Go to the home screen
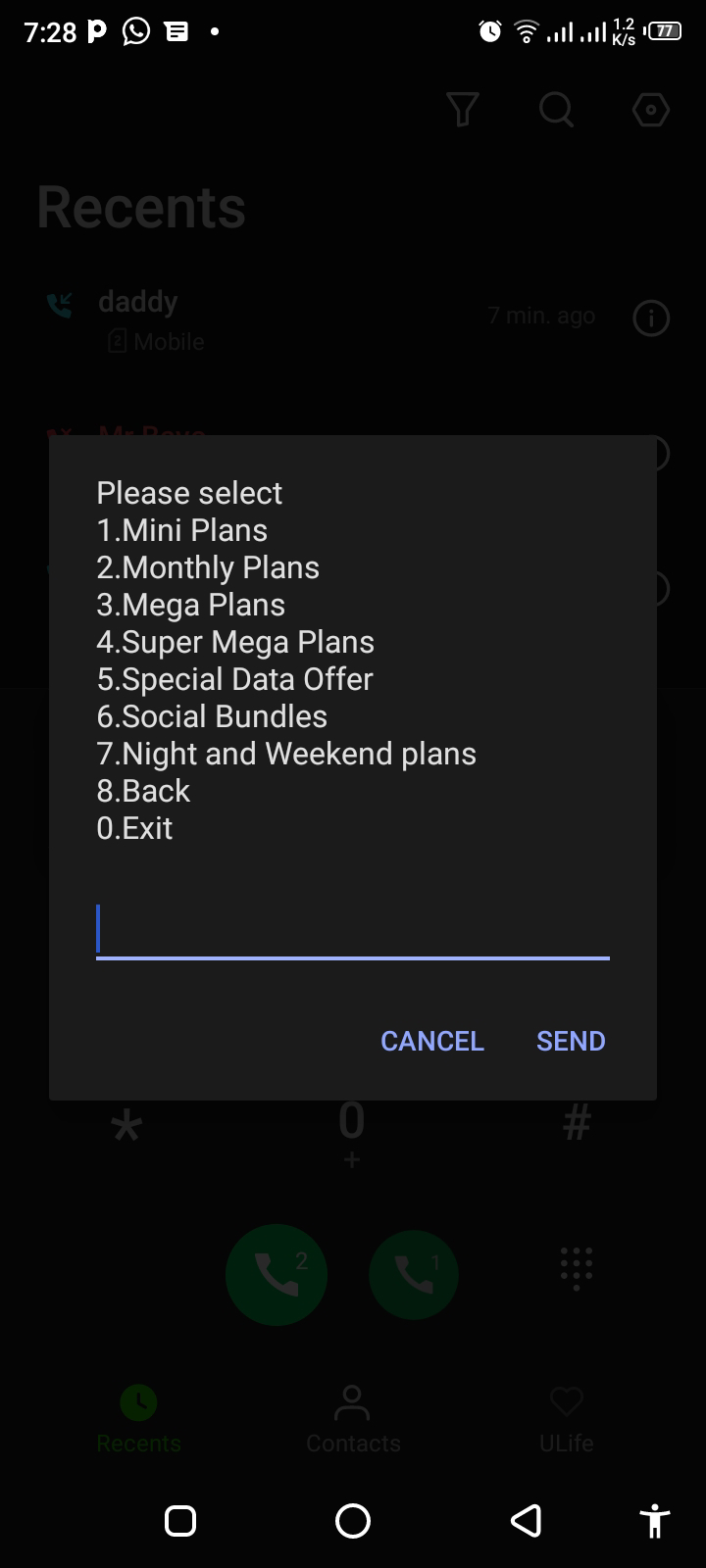This screenshot has height=1568, width=706. point(352,1520)
